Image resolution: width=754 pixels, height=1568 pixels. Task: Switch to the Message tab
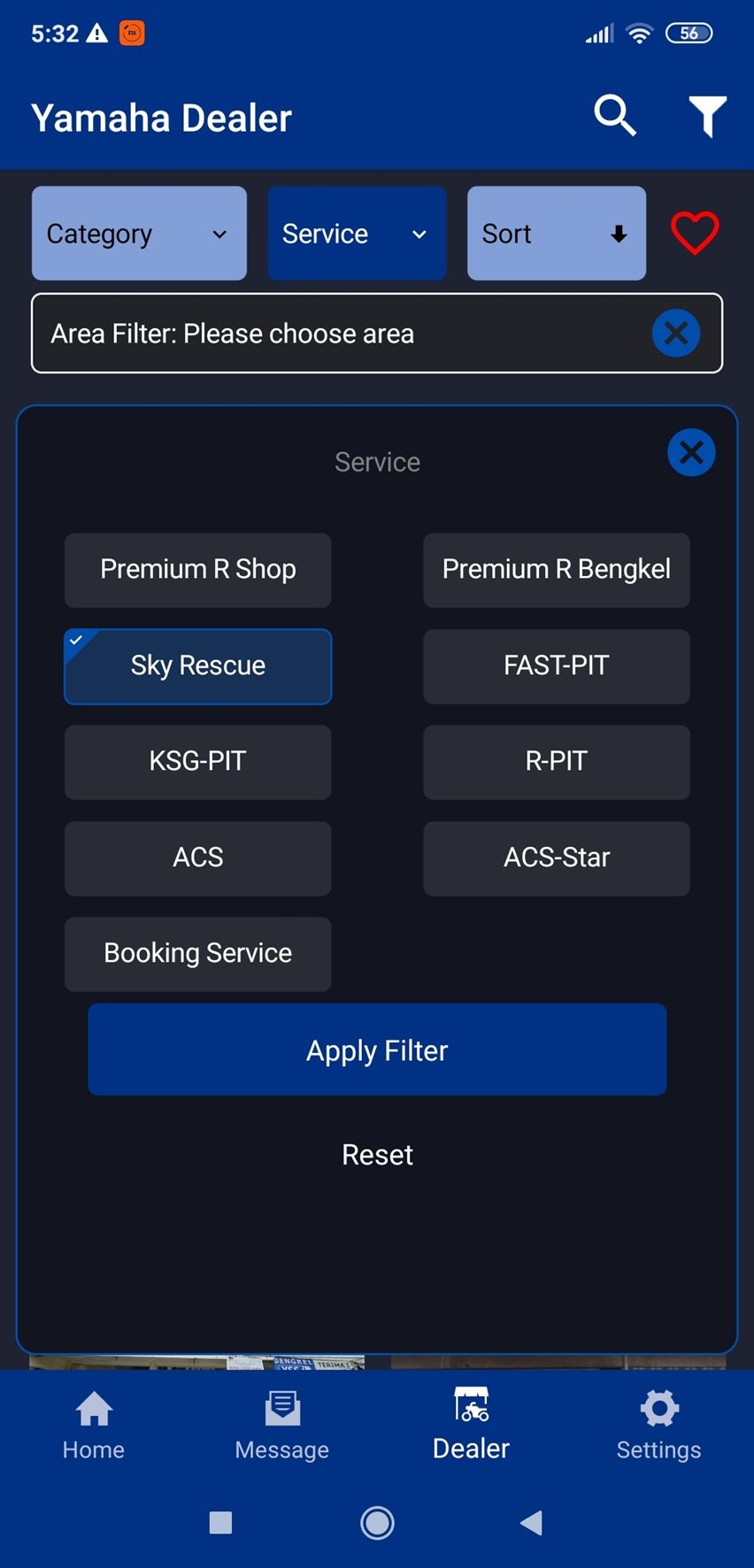(x=281, y=1425)
